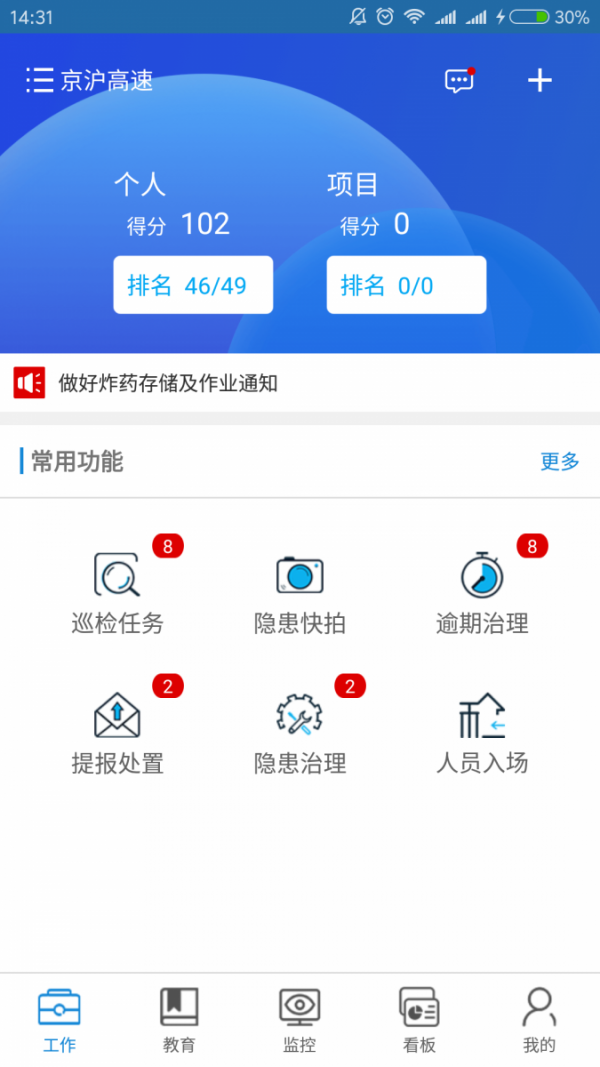Switch to the 工作 tab

click(x=59, y=1020)
